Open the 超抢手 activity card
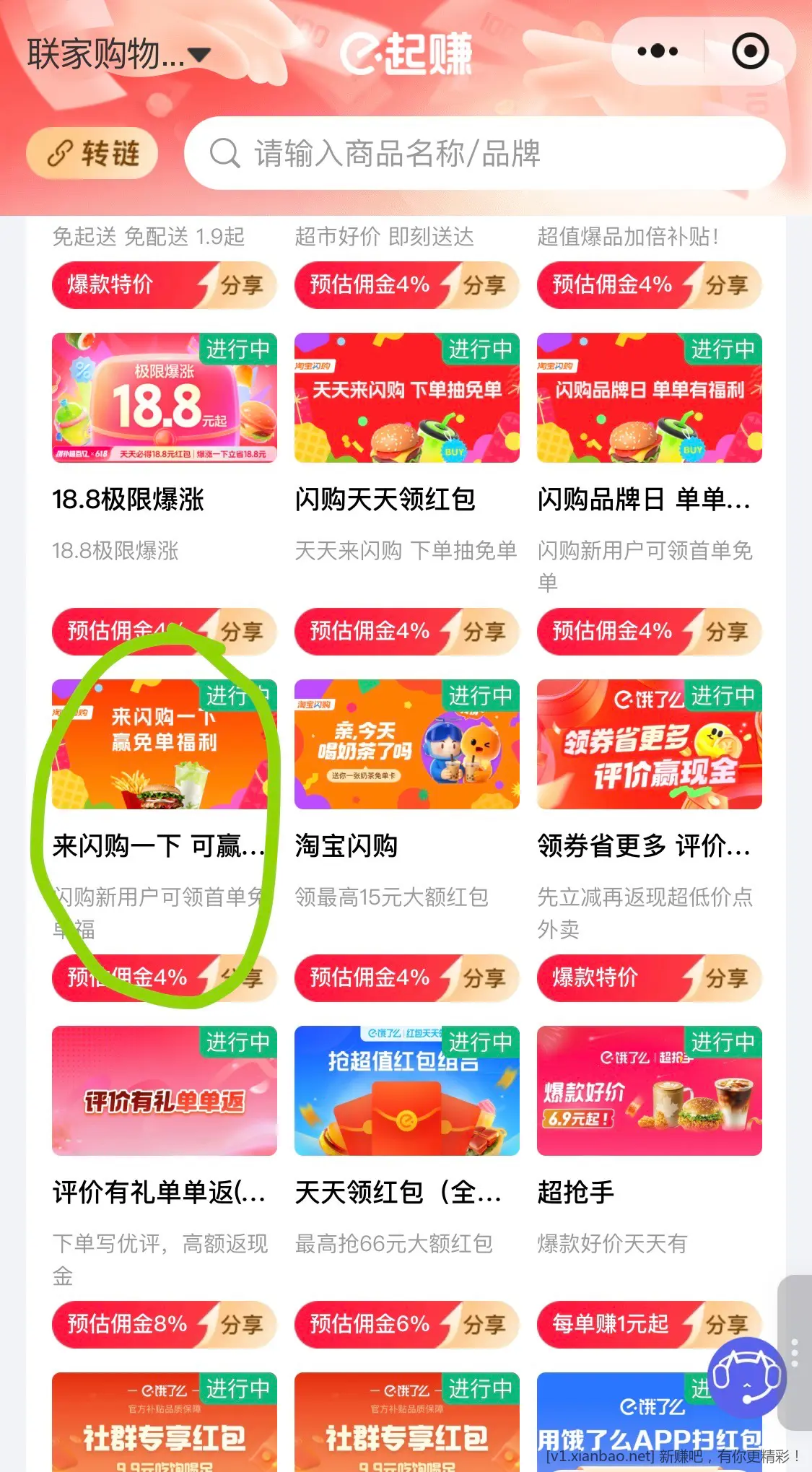The image size is (812, 1472). [649, 1091]
